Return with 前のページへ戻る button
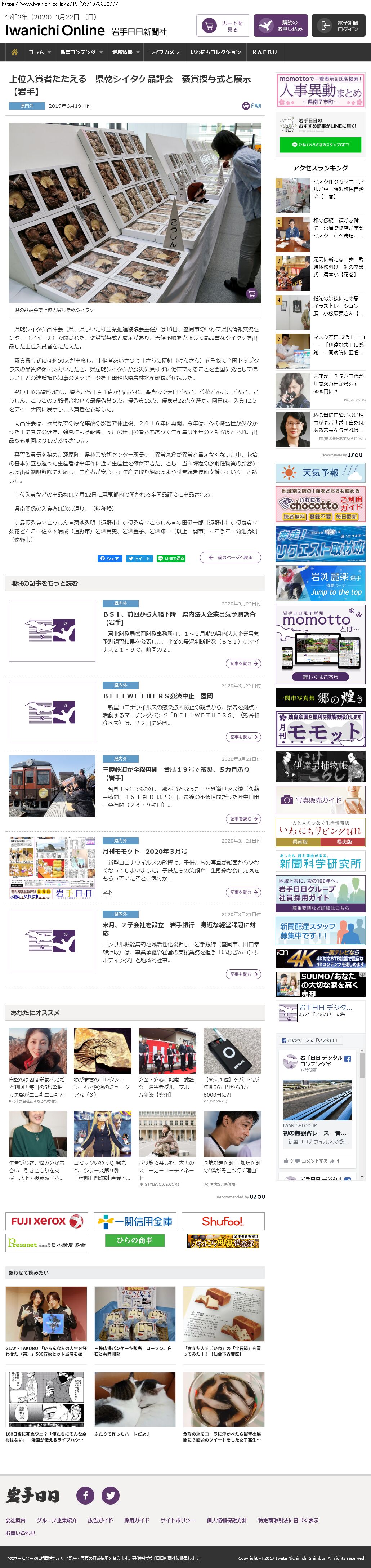The width and height of the screenshot is (371, 1568). coord(231,558)
